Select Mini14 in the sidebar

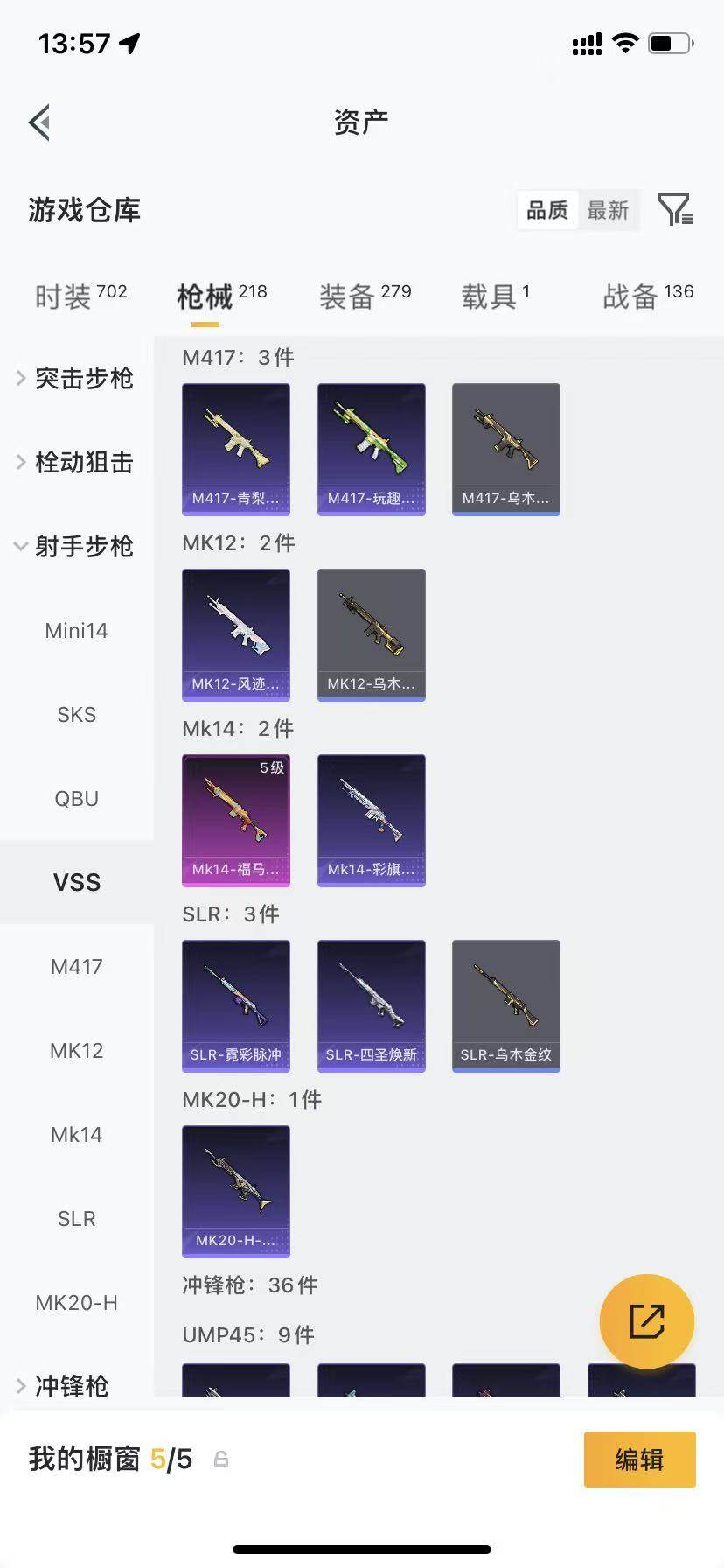pyautogui.click(x=76, y=630)
